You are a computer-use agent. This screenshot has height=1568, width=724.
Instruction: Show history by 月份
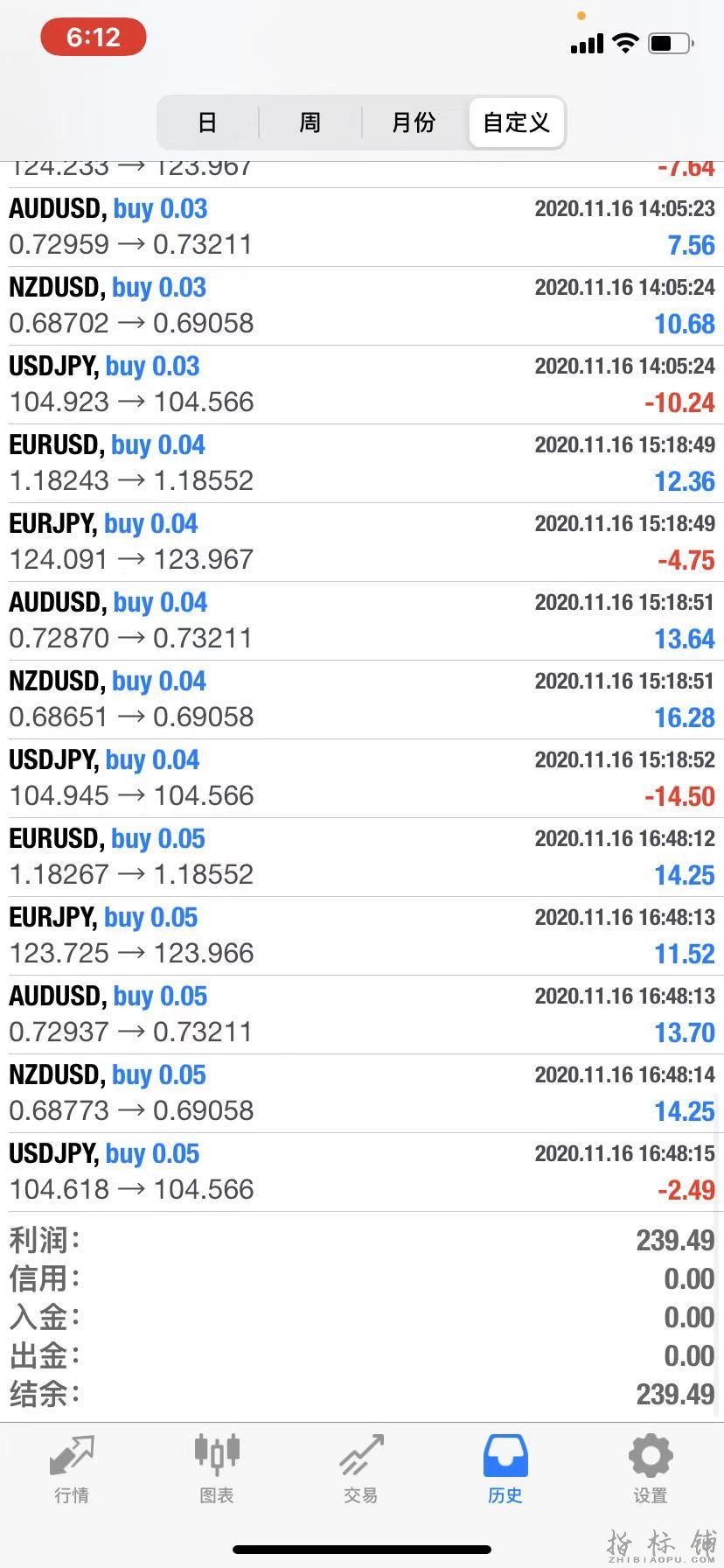414,122
